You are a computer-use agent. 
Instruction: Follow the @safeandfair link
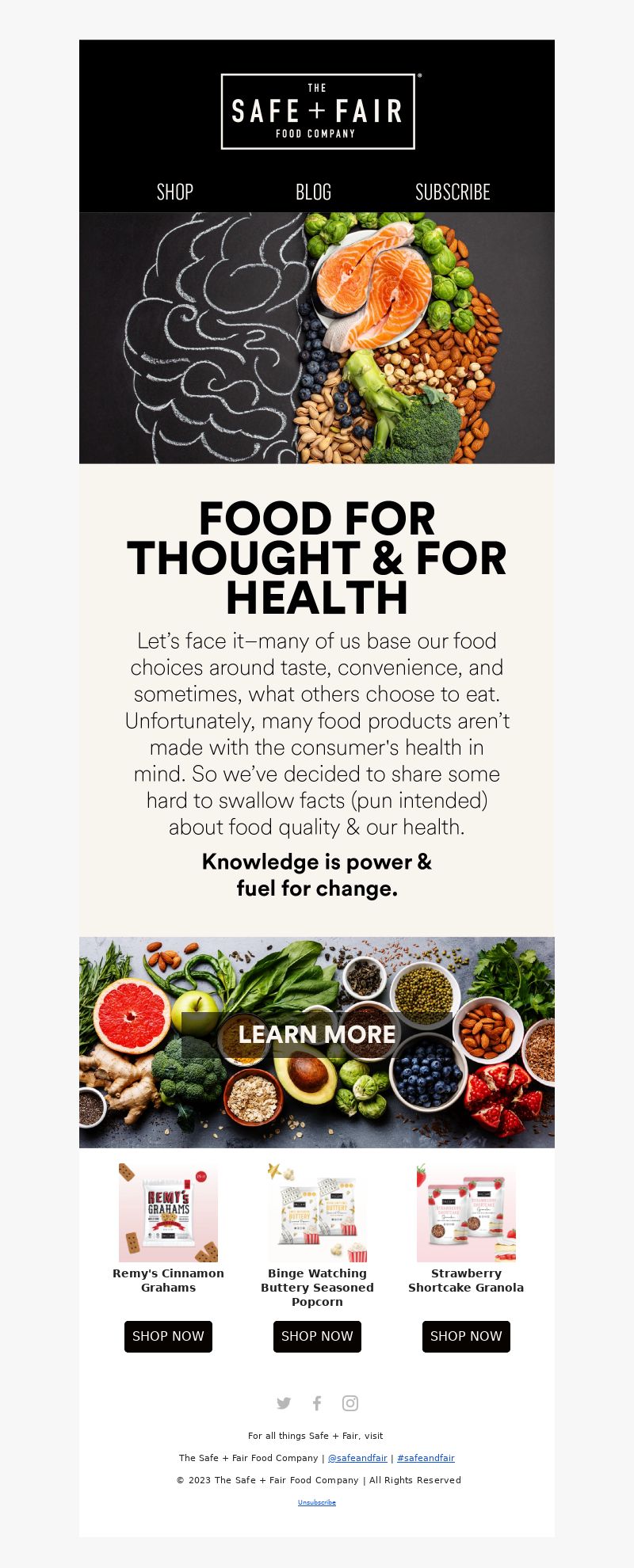coord(357,1458)
